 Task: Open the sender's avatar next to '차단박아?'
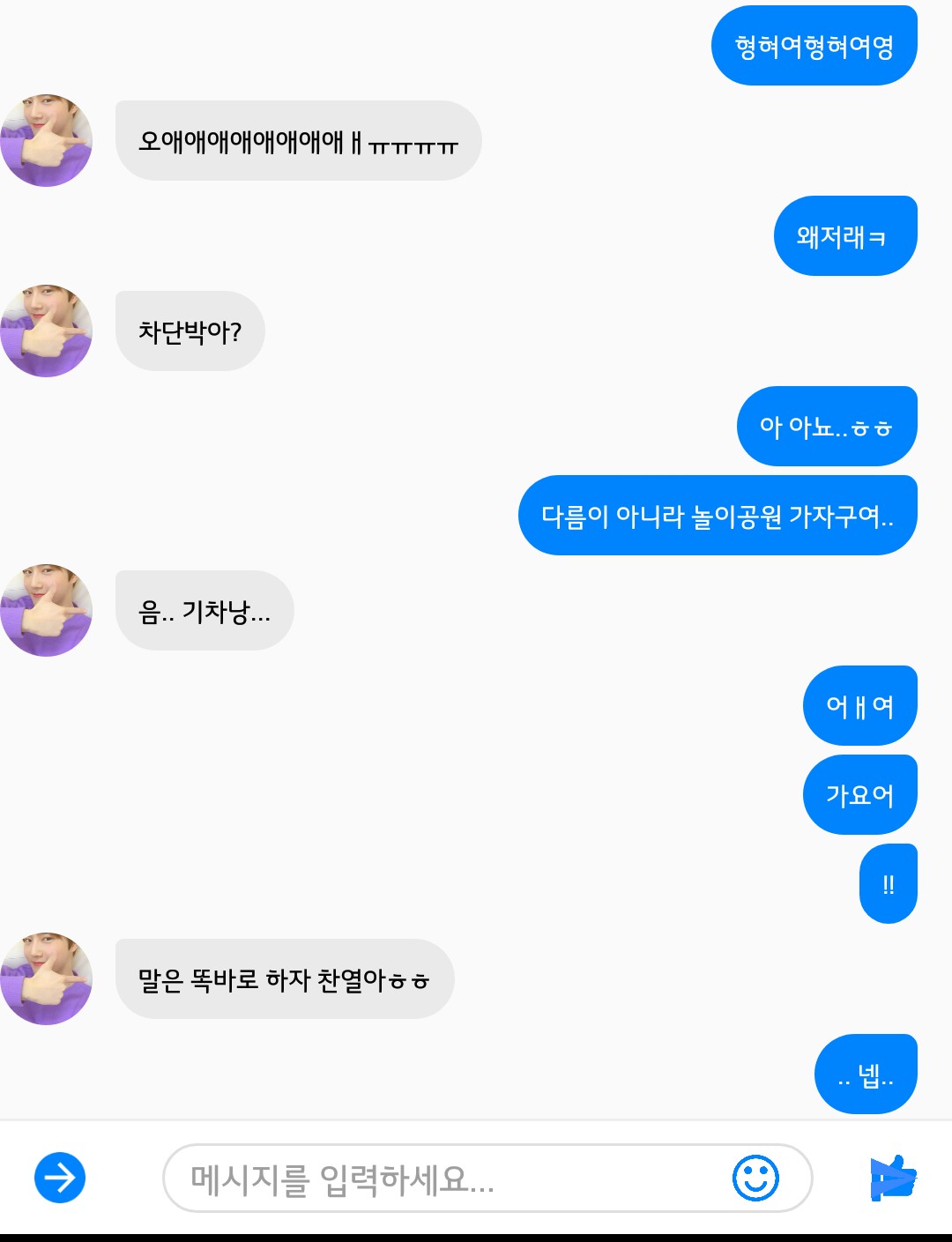coord(47,331)
